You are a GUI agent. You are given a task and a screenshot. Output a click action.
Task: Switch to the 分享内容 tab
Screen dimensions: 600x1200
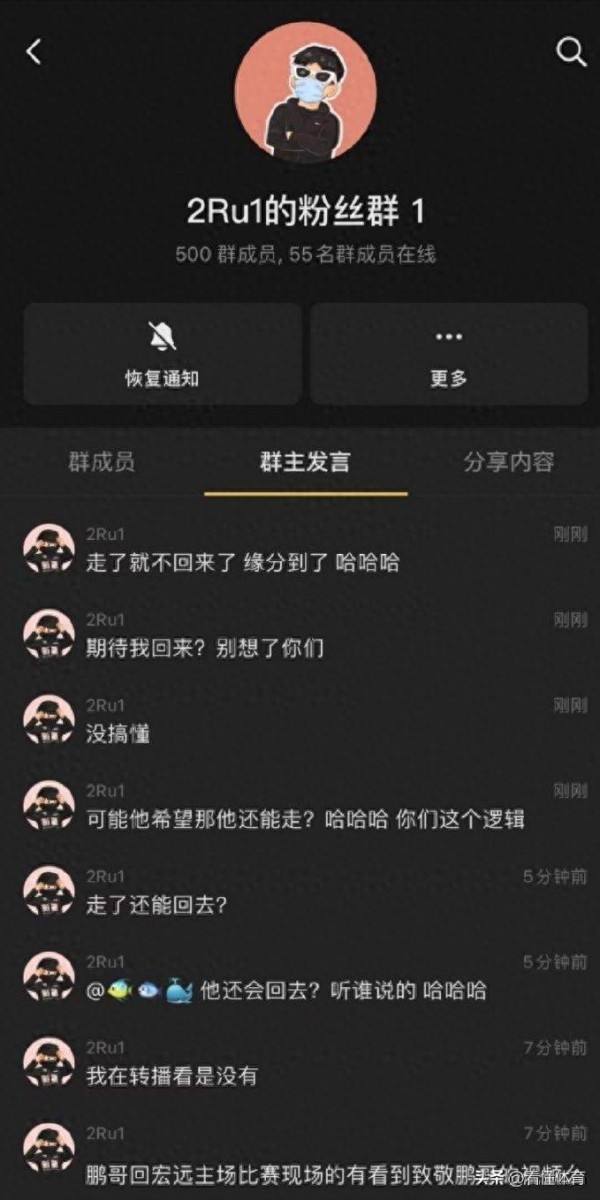508,462
